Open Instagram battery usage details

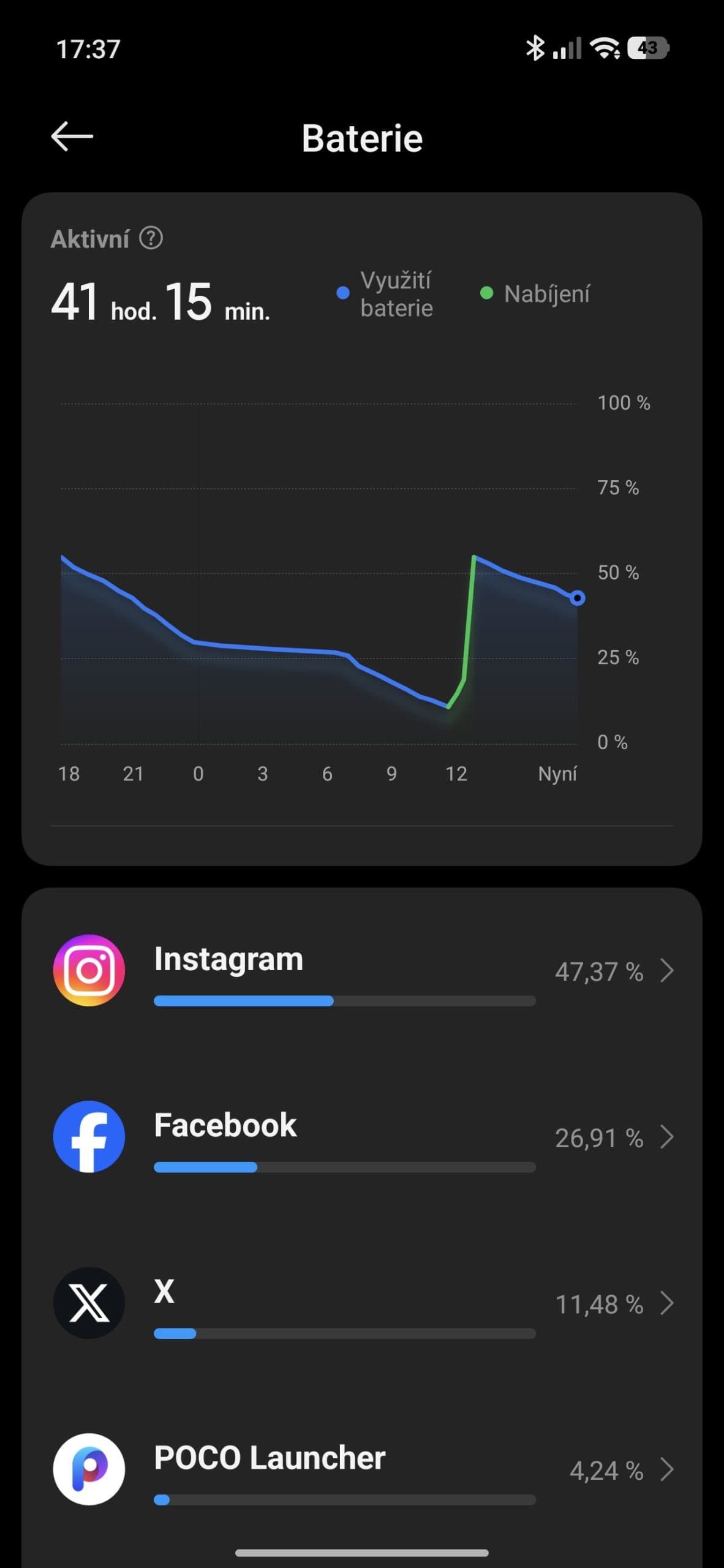363,971
